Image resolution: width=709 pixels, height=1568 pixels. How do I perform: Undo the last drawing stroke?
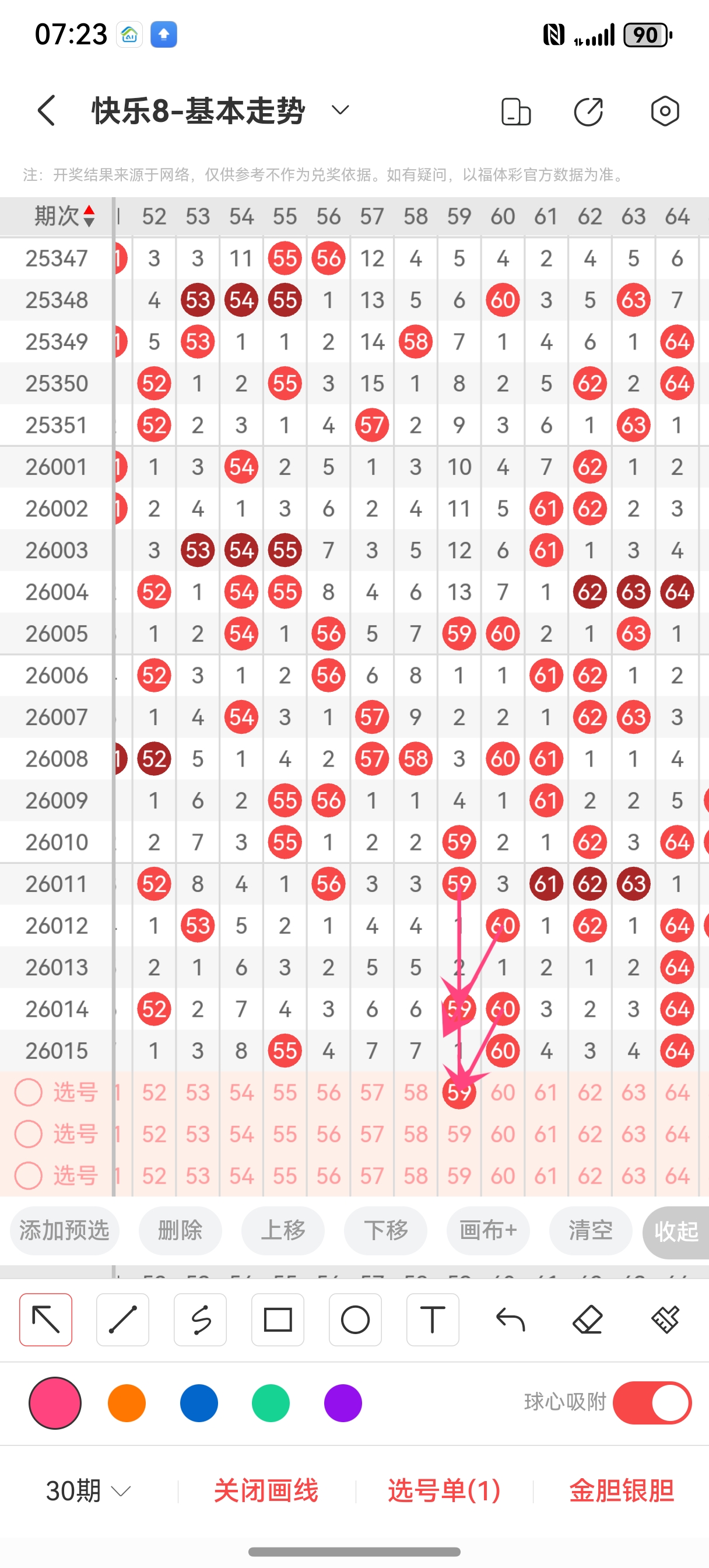pos(510,1319)
